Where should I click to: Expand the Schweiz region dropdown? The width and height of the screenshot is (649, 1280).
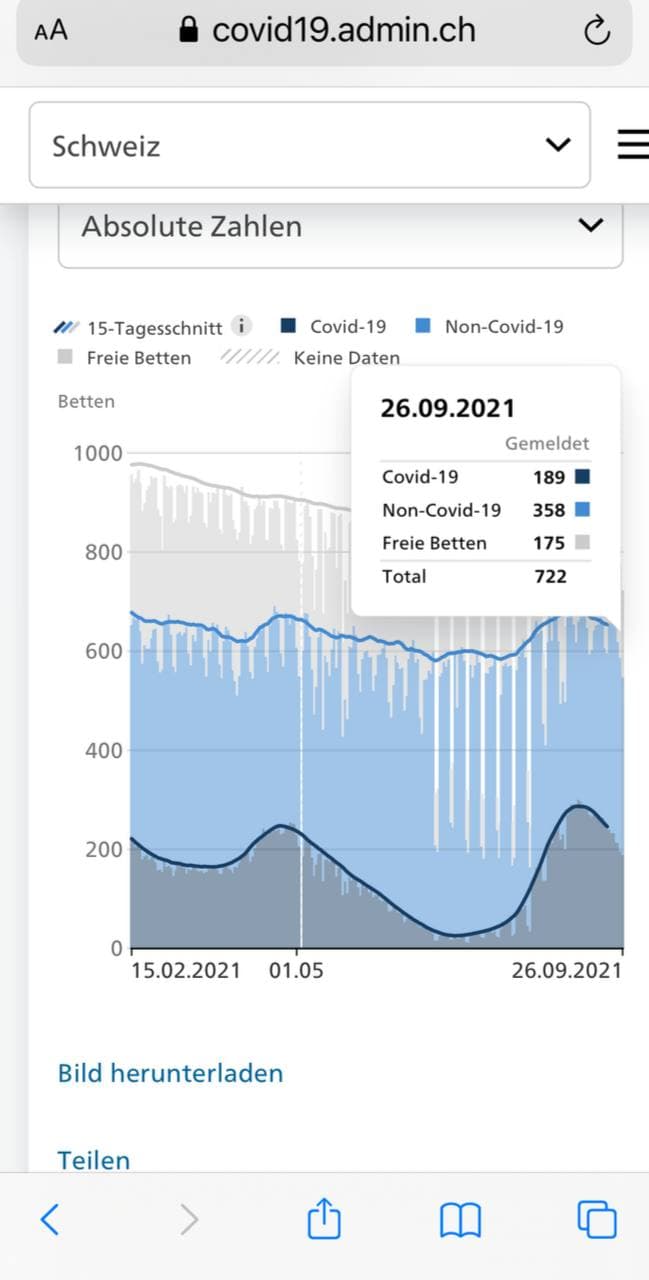click(x=309, y=146)
